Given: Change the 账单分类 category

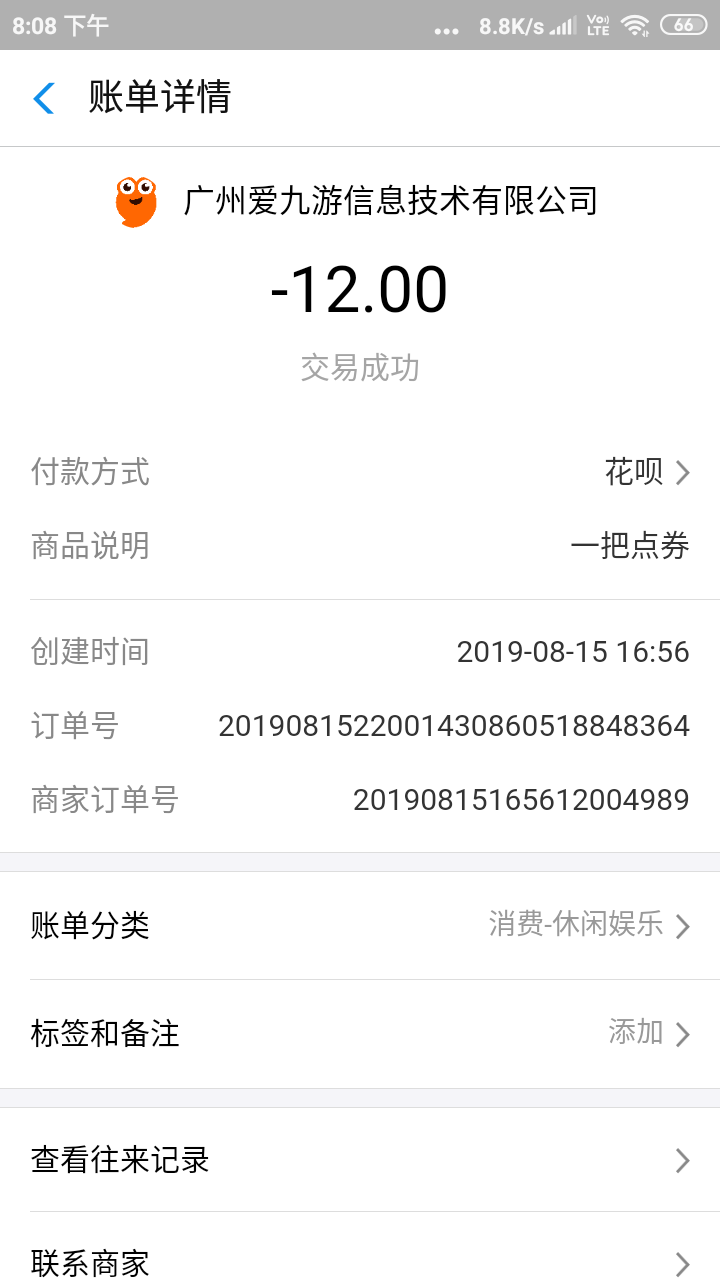Looking at the screenshot, I should tap(360, 926).
